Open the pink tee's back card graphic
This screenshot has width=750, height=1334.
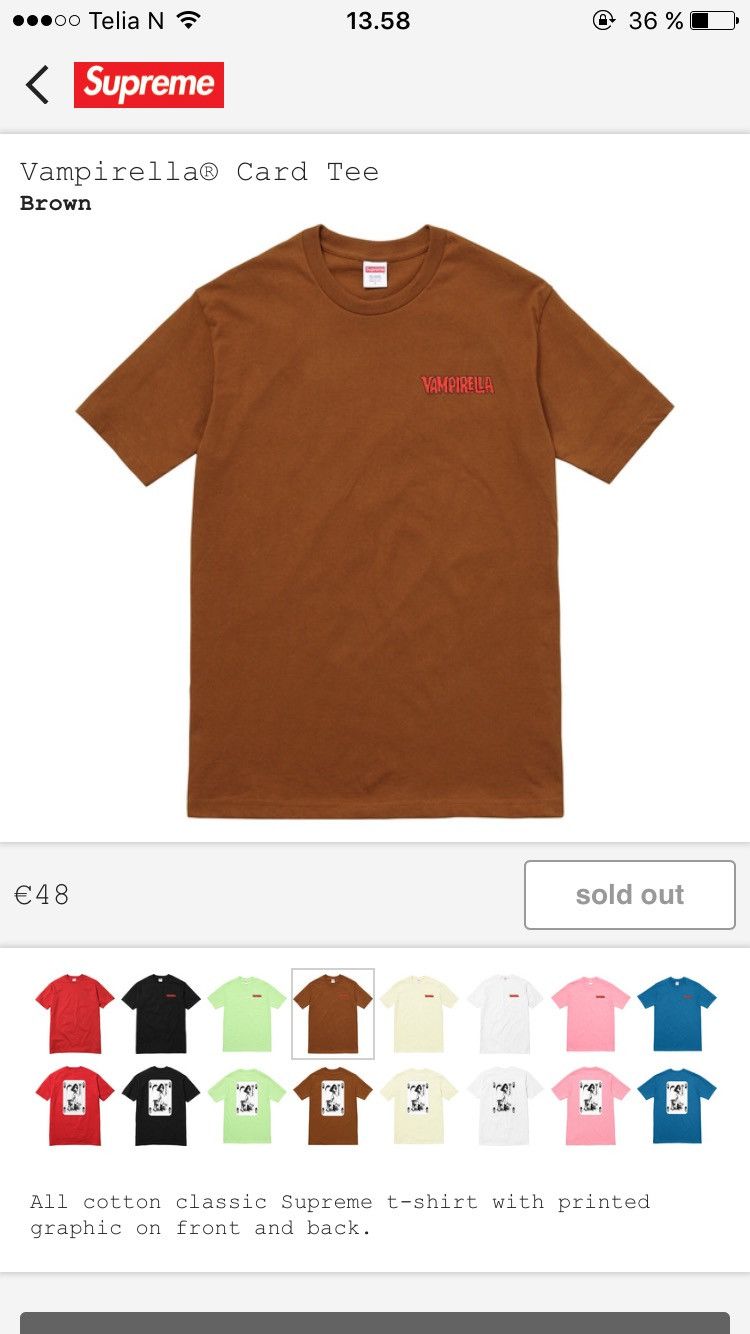591,1106
